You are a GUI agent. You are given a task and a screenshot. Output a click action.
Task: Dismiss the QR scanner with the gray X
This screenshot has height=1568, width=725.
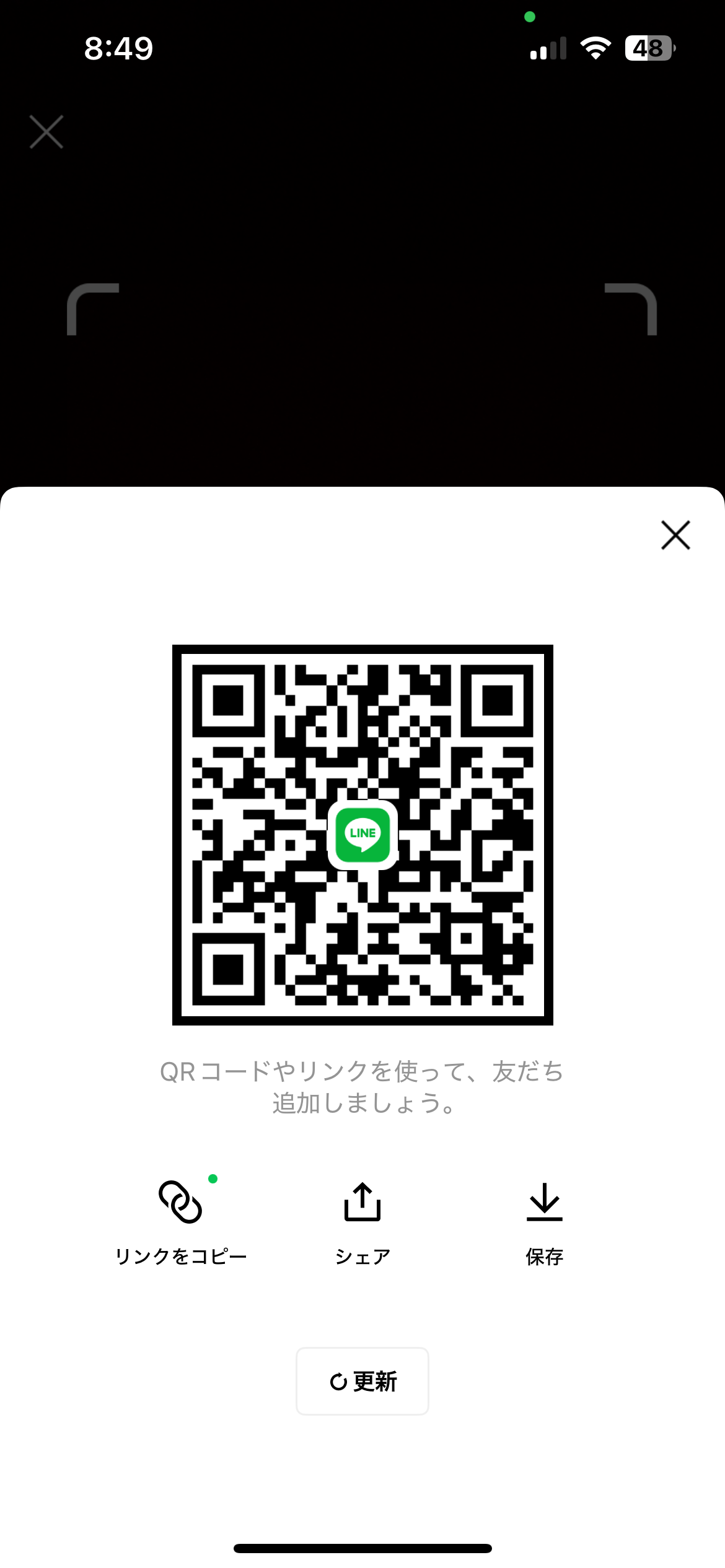(x=46, y=132)
